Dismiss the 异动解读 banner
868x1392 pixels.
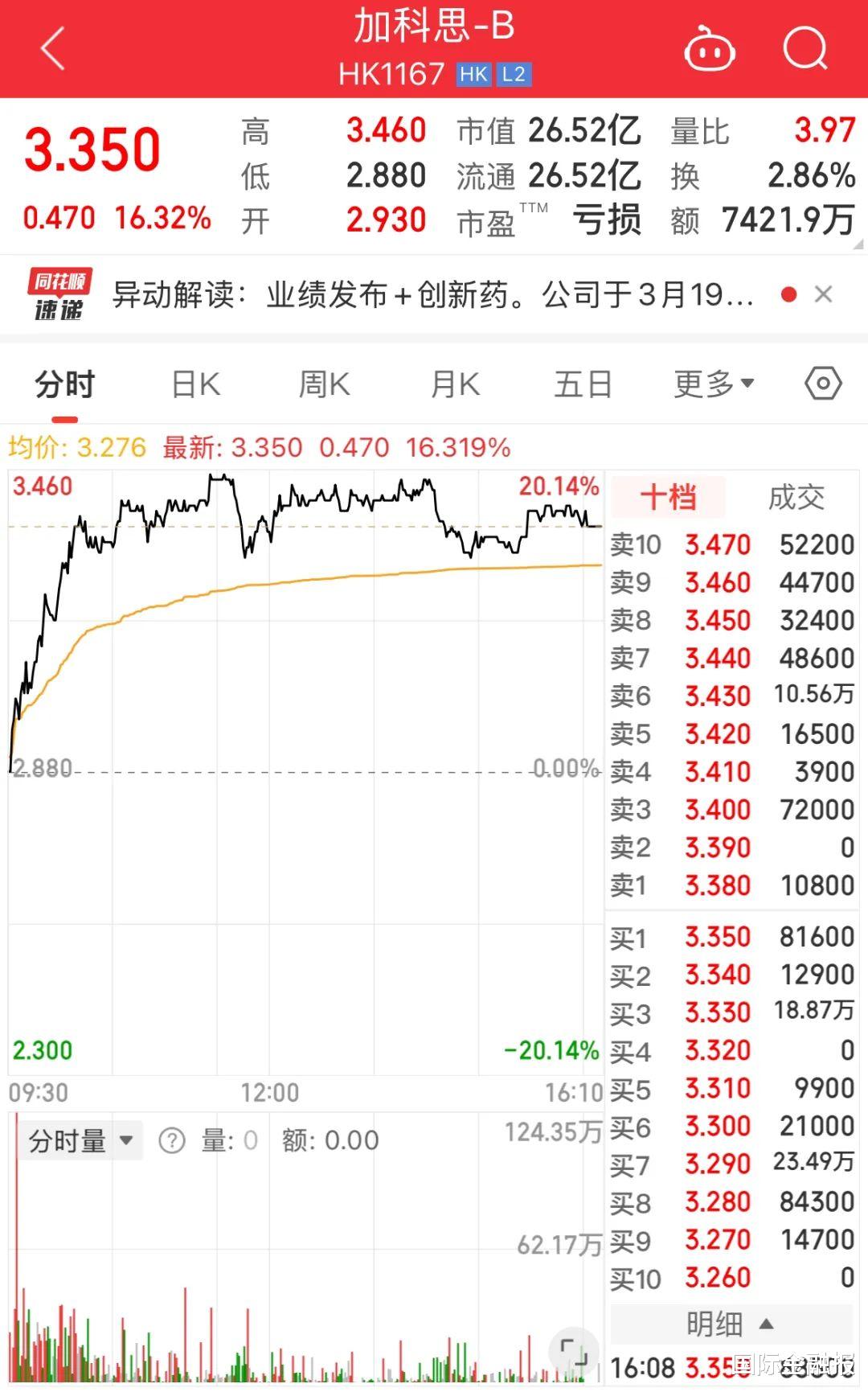point(823,295)
